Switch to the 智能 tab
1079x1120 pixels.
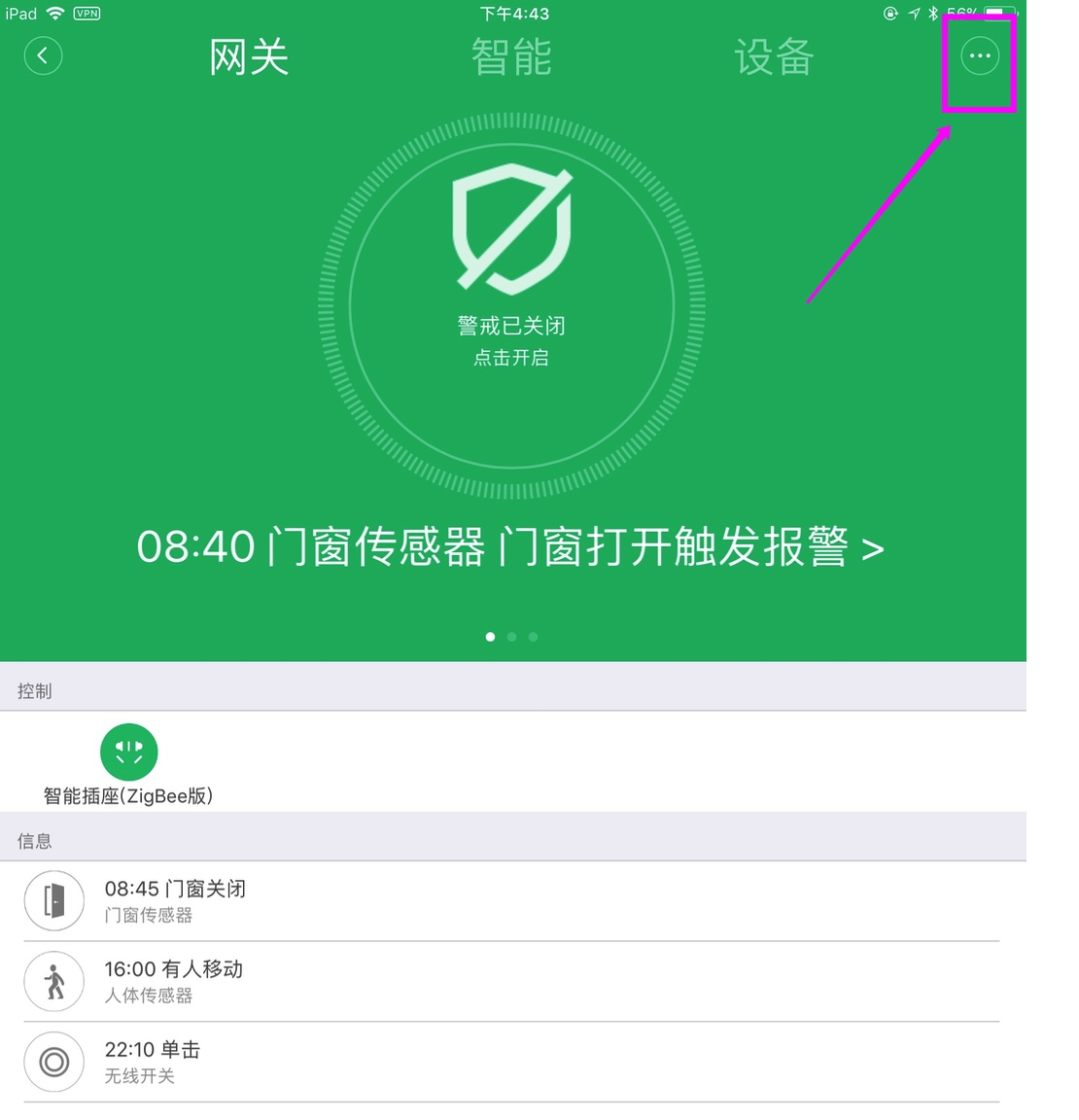(x=511, y=56)
